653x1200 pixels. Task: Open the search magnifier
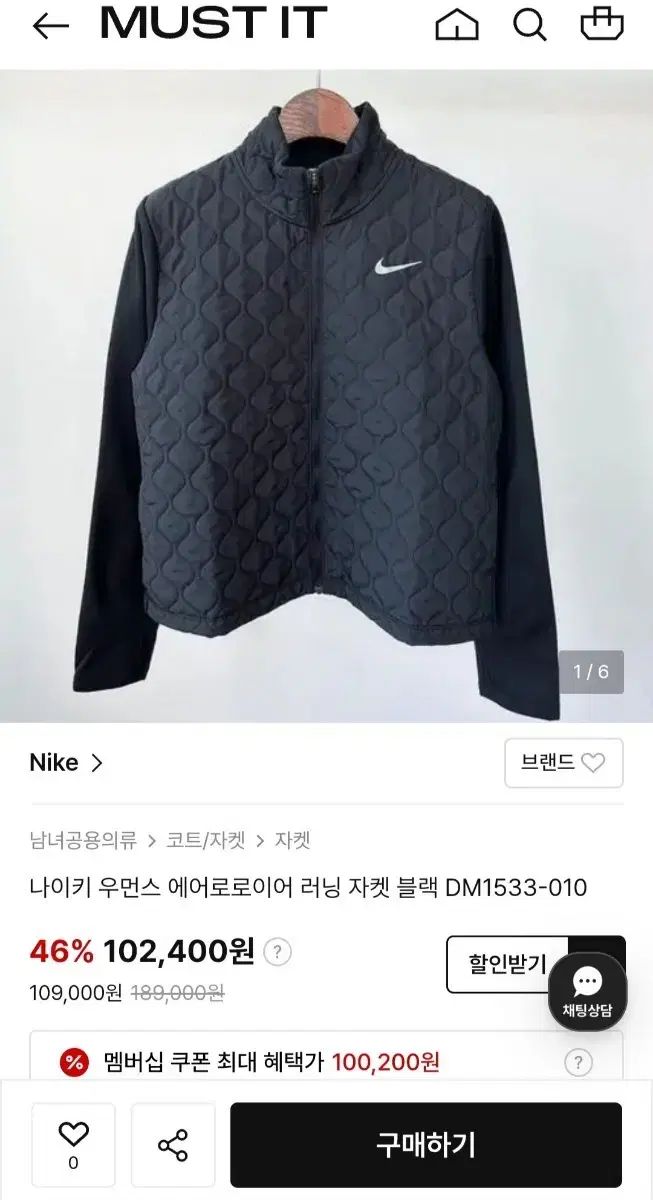(x=530, y=24)
